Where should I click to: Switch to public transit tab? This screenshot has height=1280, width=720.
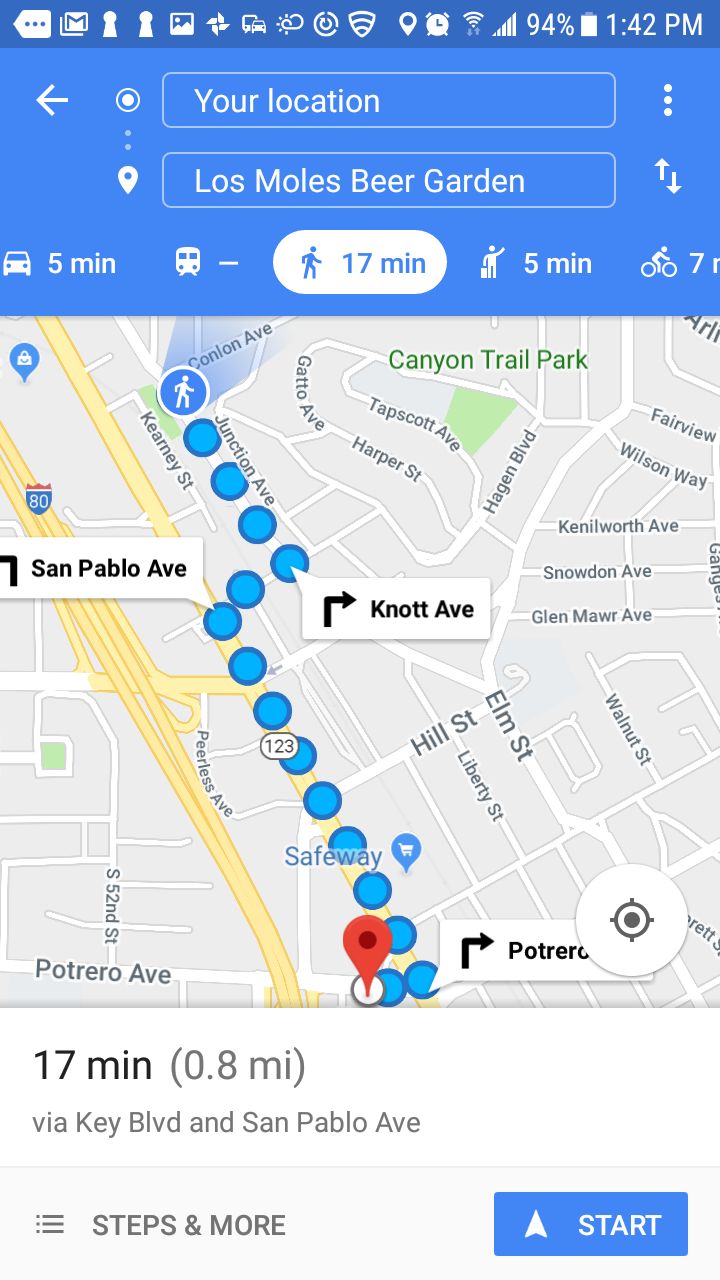(x=207, y=264)
